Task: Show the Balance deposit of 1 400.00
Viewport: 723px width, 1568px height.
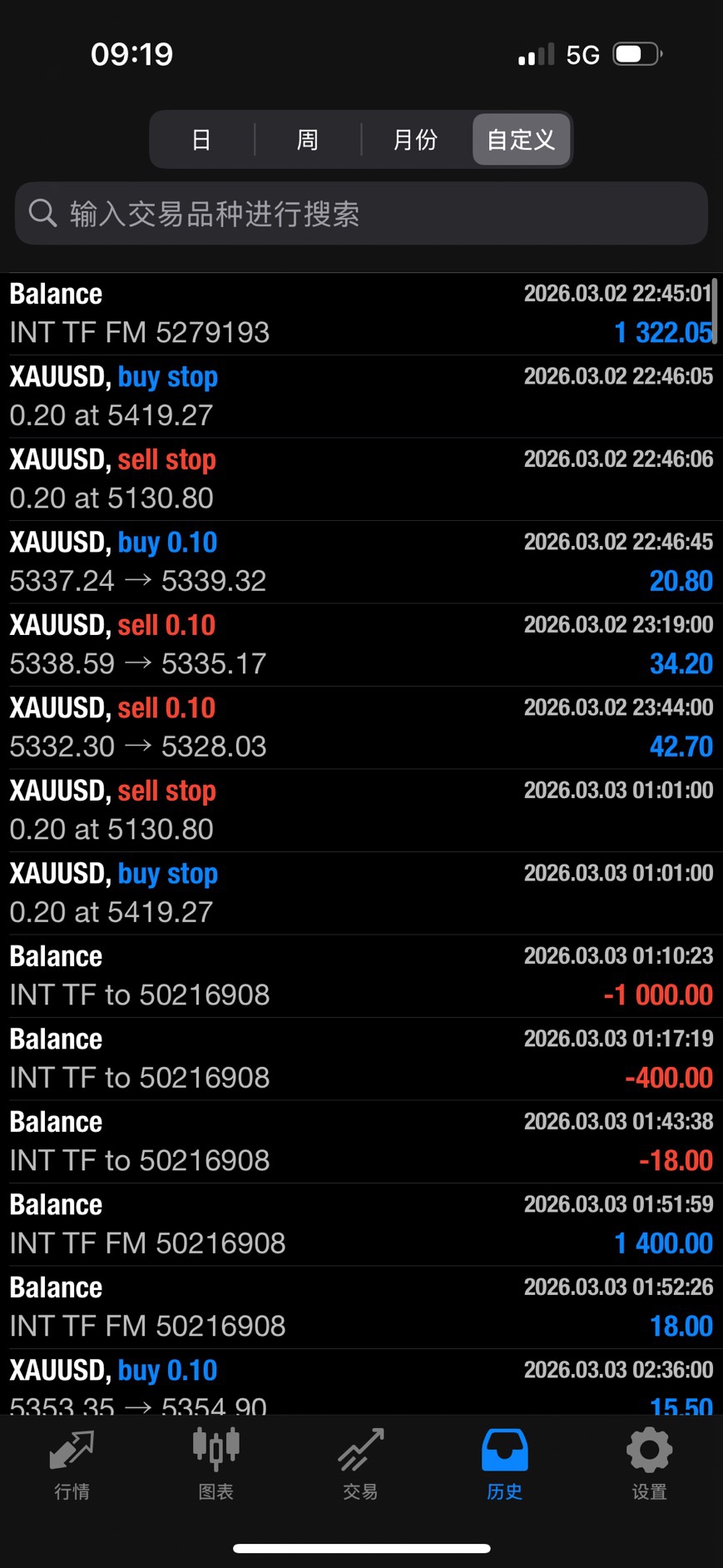Action: tap(361, 1224)
